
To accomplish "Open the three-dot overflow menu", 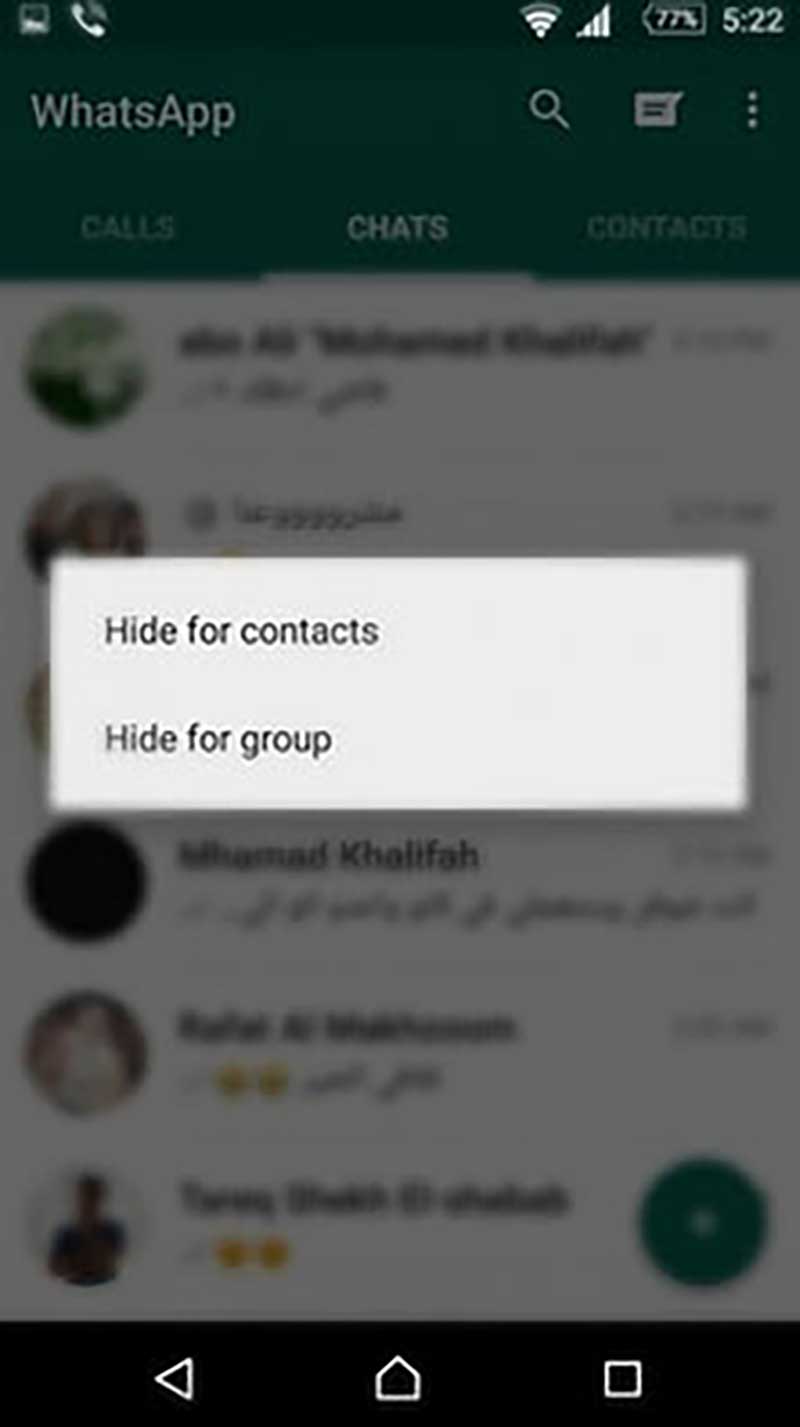I will click(752, 110).
